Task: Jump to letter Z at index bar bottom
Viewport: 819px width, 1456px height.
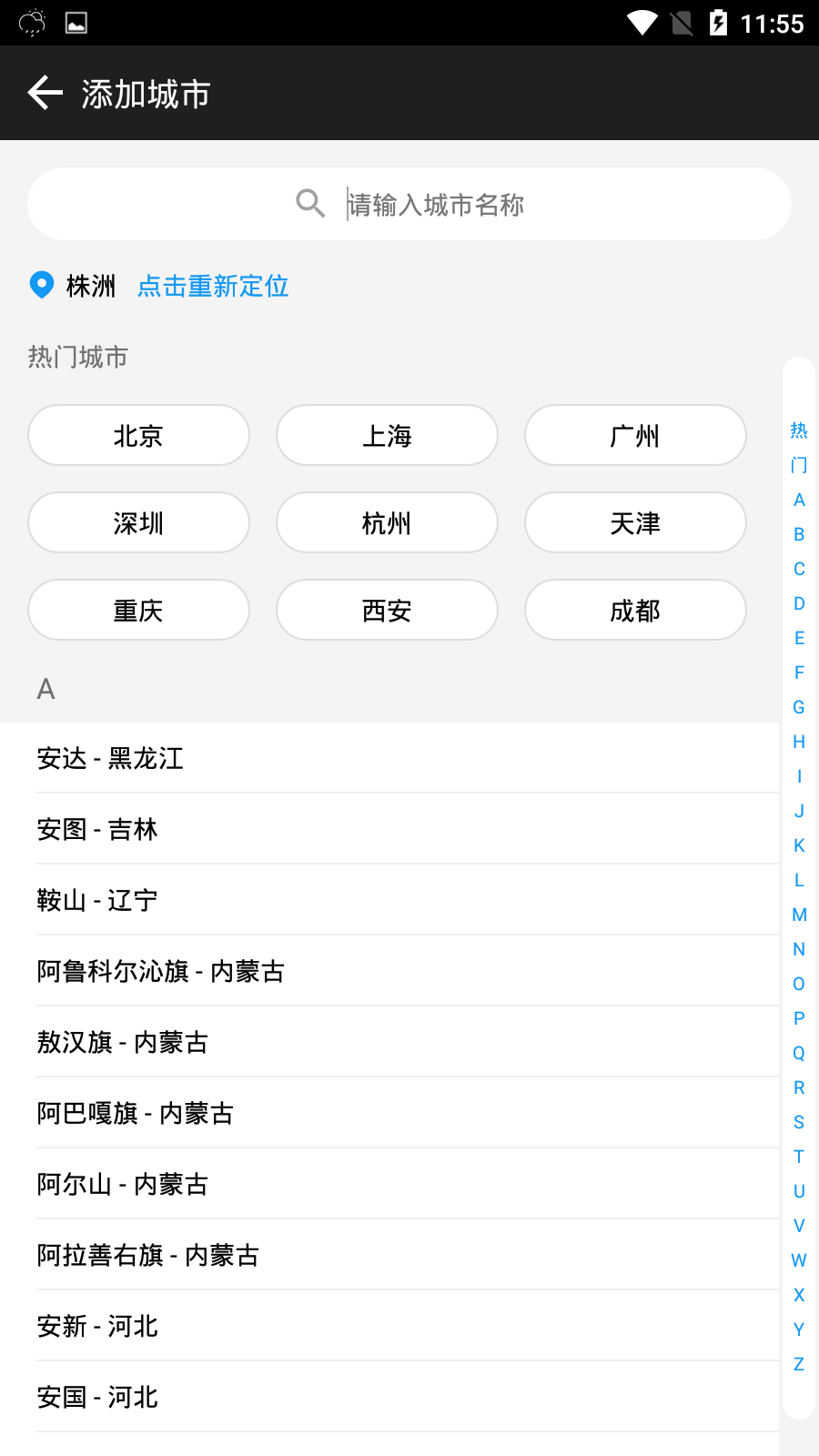Action: 799,1363
